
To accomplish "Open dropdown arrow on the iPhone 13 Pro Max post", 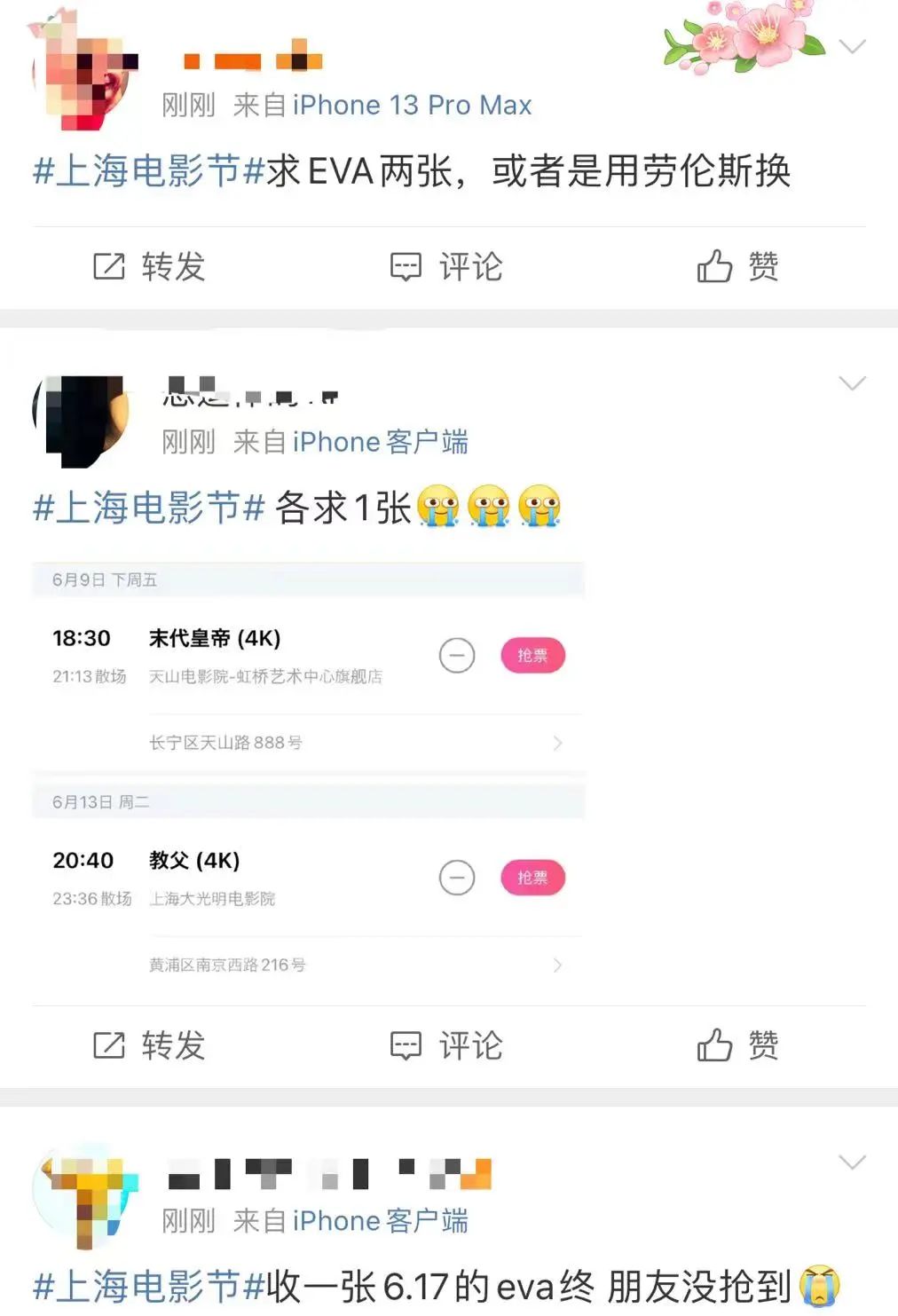I will click(x=852, y=47).
